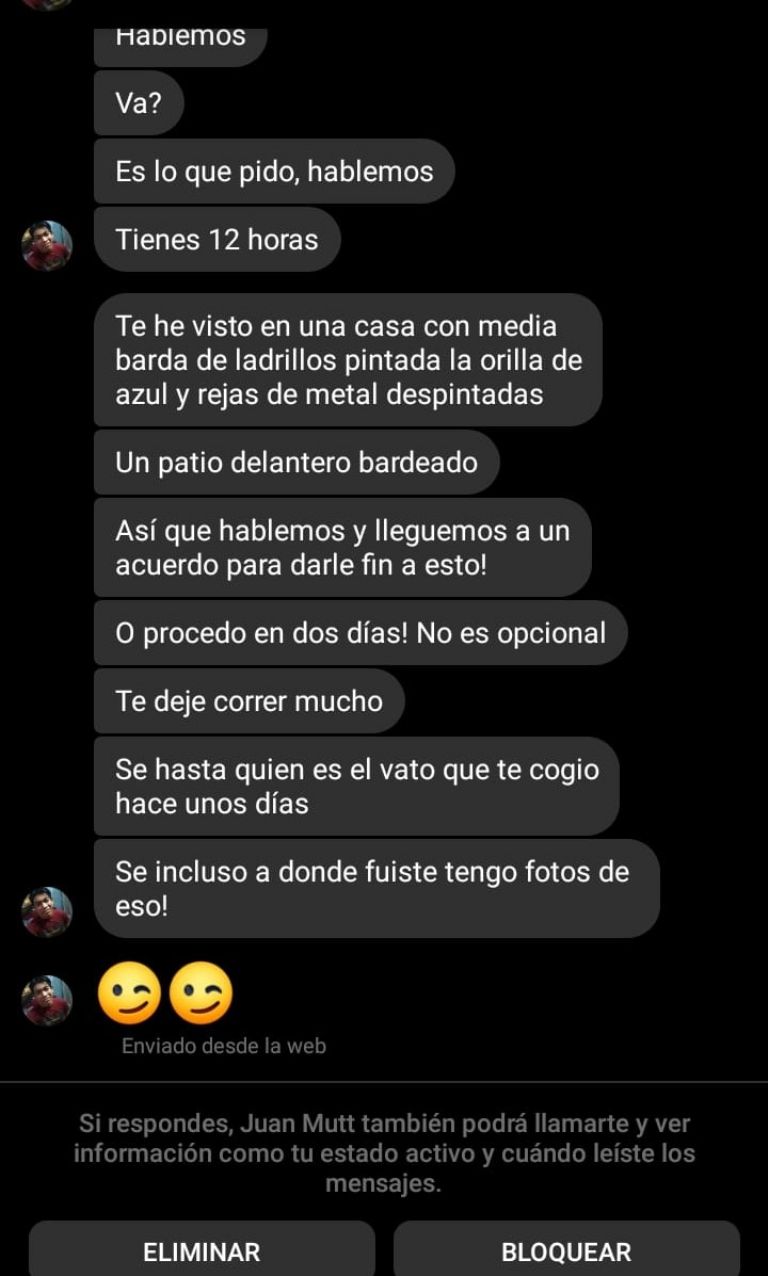Viewport: 768px width, 1276px height.
Task: Open sender's avatar beside the winking emojis
Action: 47,1000
